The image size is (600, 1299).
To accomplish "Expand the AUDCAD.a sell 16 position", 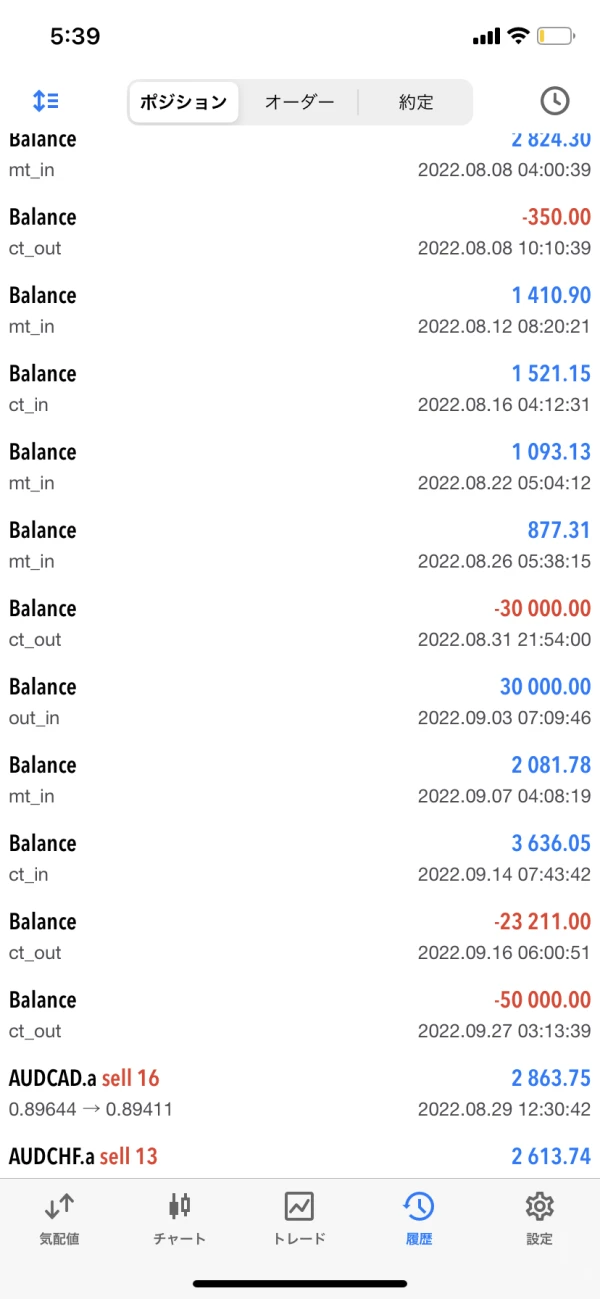I will click(x=300, y=1092).
